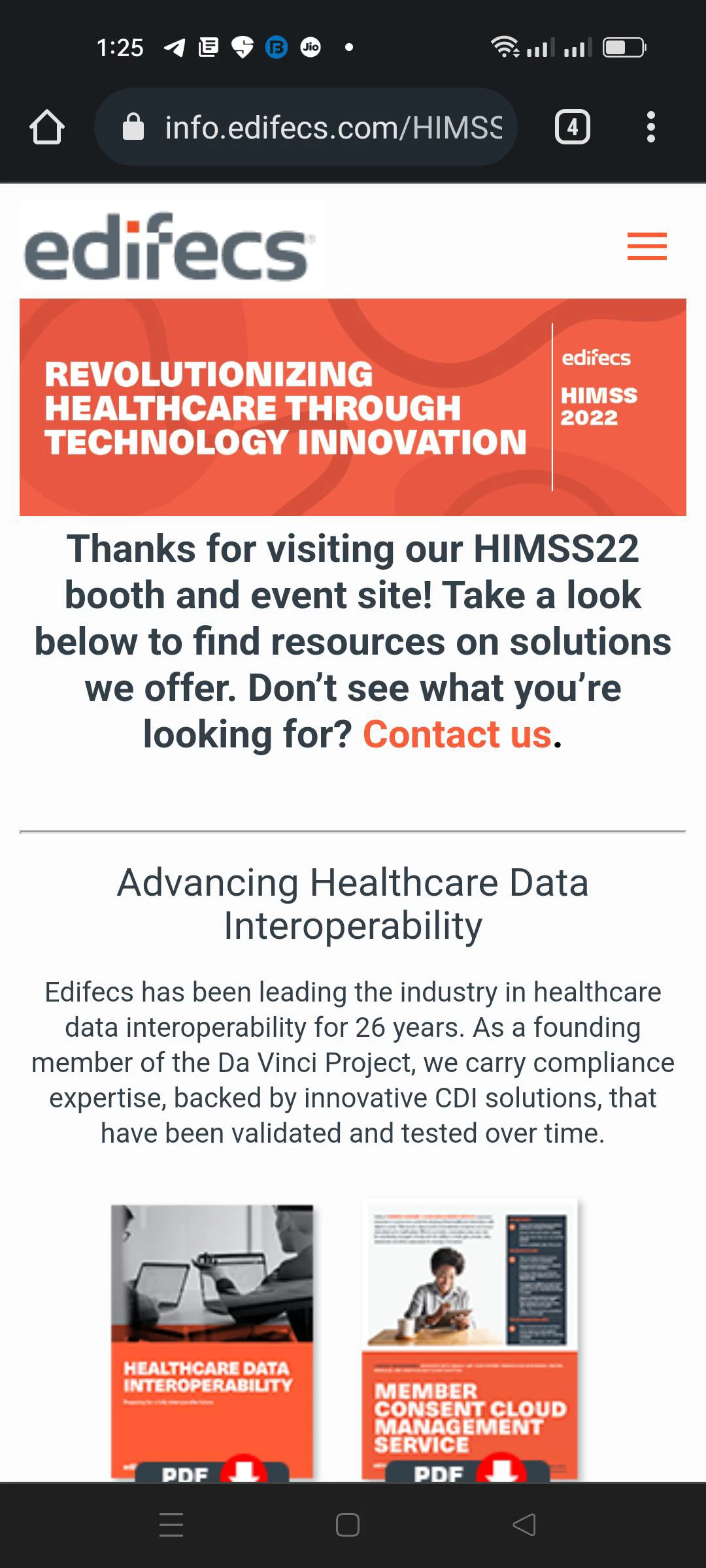Open the browser home page
706x1568 pixels.
point(47,127)
